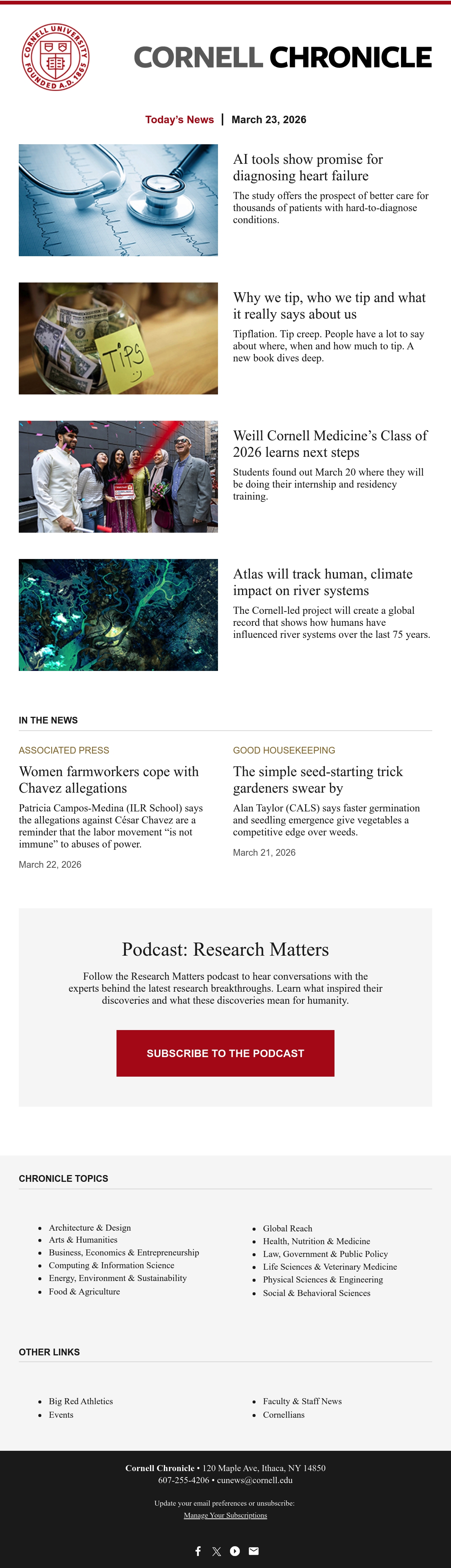Select the Architecture & Design topic
This screenshot has width=451, height=1568.
(x=90, y=1228)
